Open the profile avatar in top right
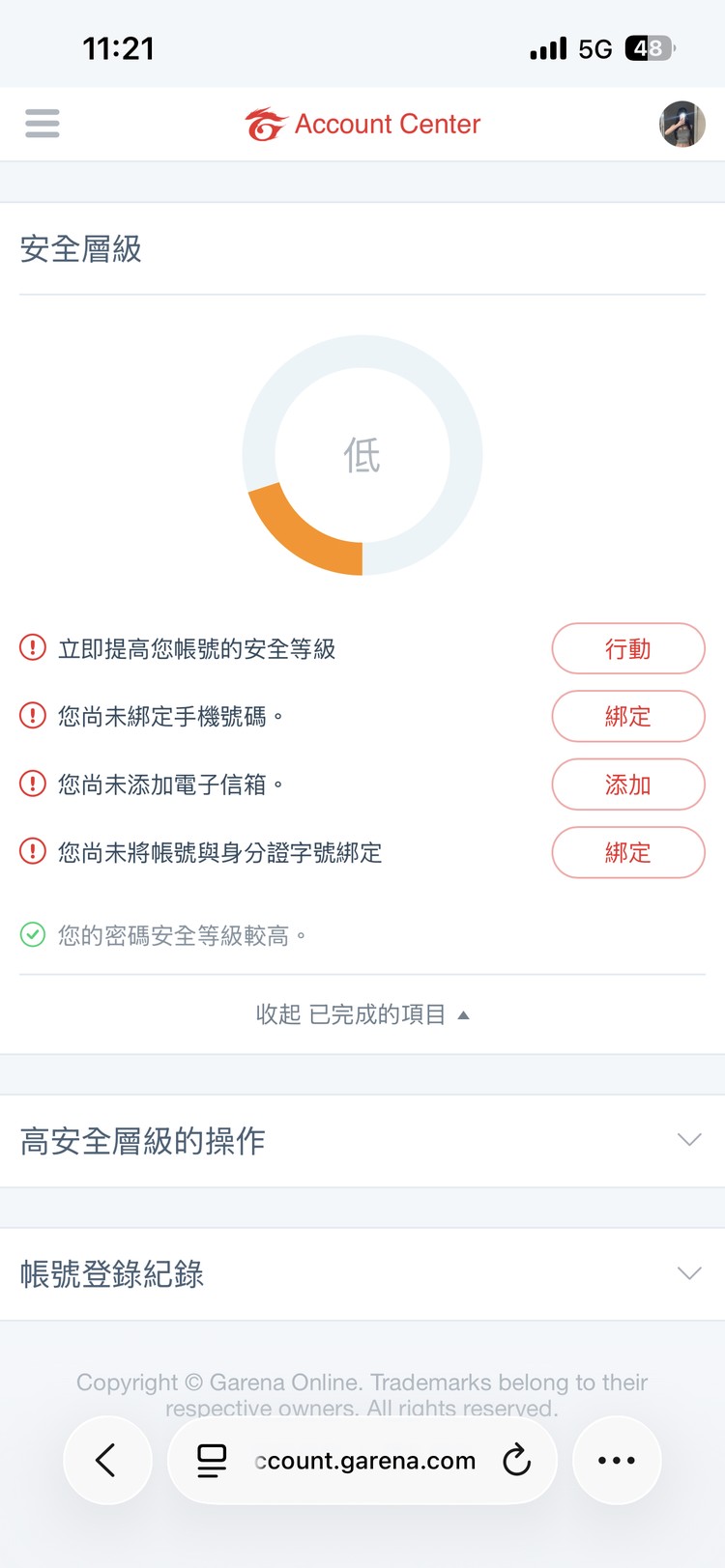The image size is (725, 1568). click(x=682, y=124)
